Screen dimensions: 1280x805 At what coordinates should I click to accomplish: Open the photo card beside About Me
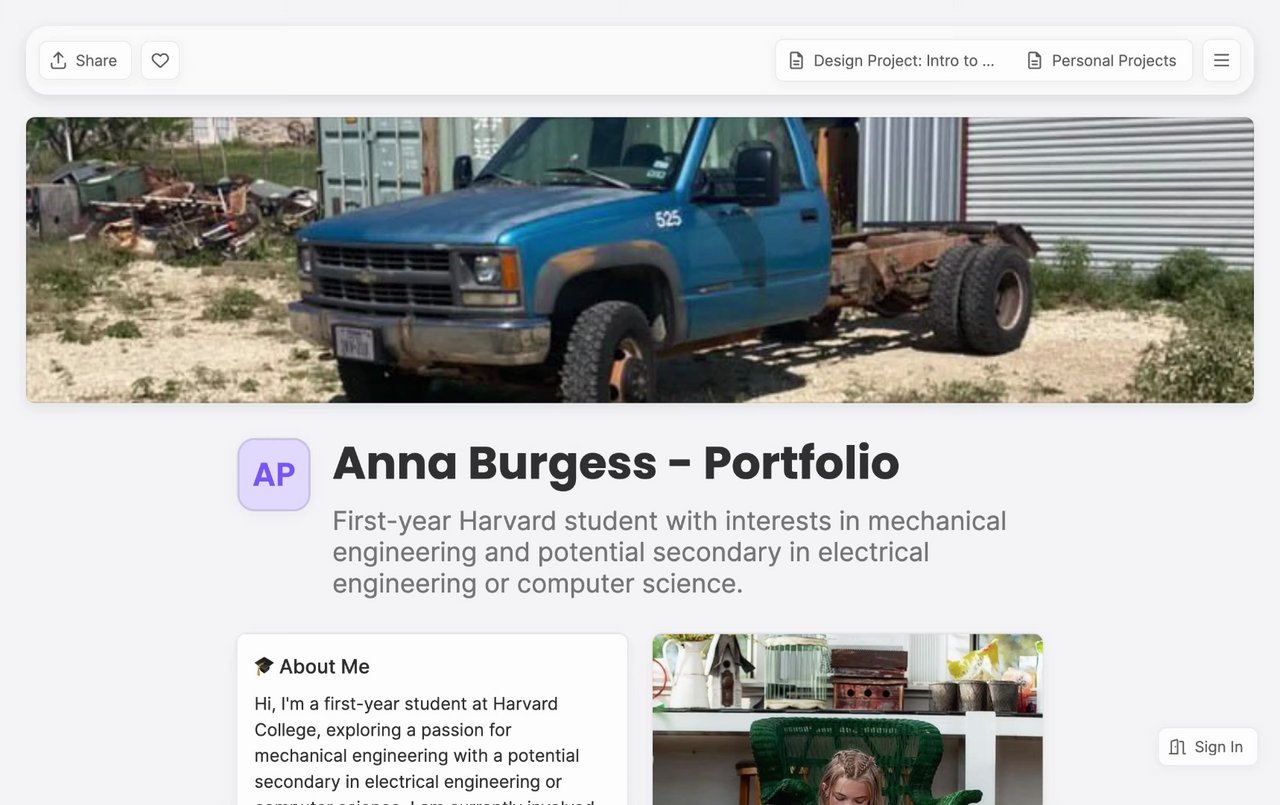(847, 720)
